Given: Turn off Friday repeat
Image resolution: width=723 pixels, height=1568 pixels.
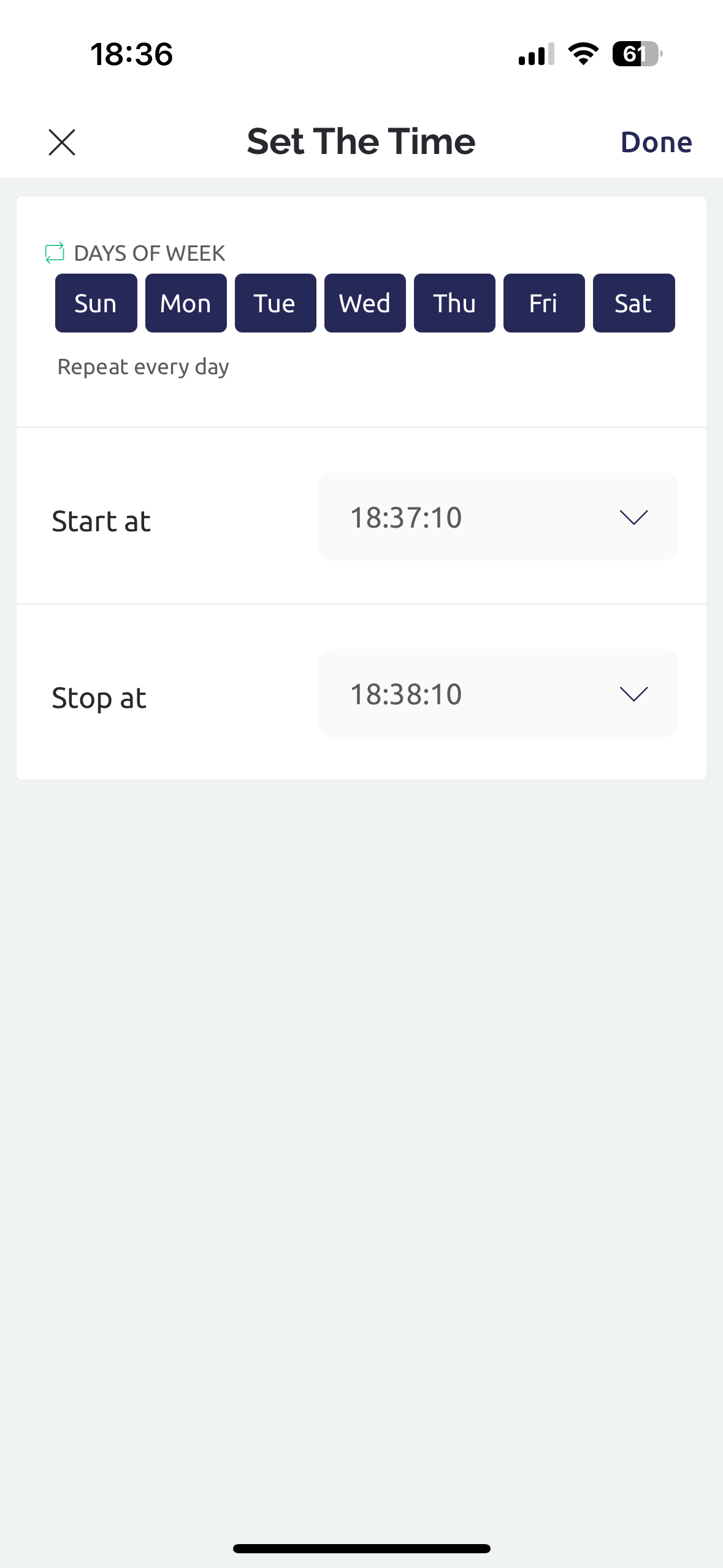Looking at the screenshot, I should (x=543, y=302).
